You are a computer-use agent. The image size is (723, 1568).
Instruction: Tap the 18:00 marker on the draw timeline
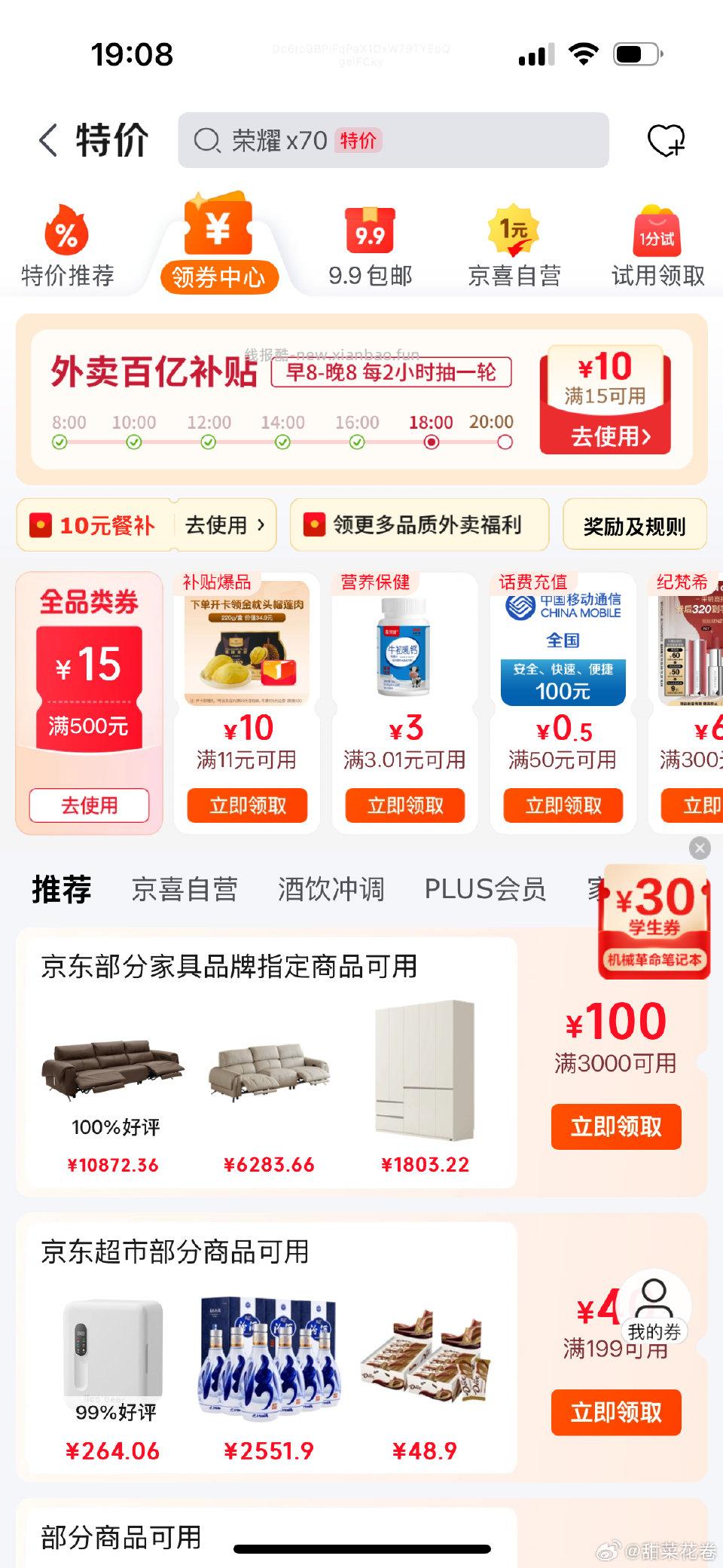click(x=430, y=444)
